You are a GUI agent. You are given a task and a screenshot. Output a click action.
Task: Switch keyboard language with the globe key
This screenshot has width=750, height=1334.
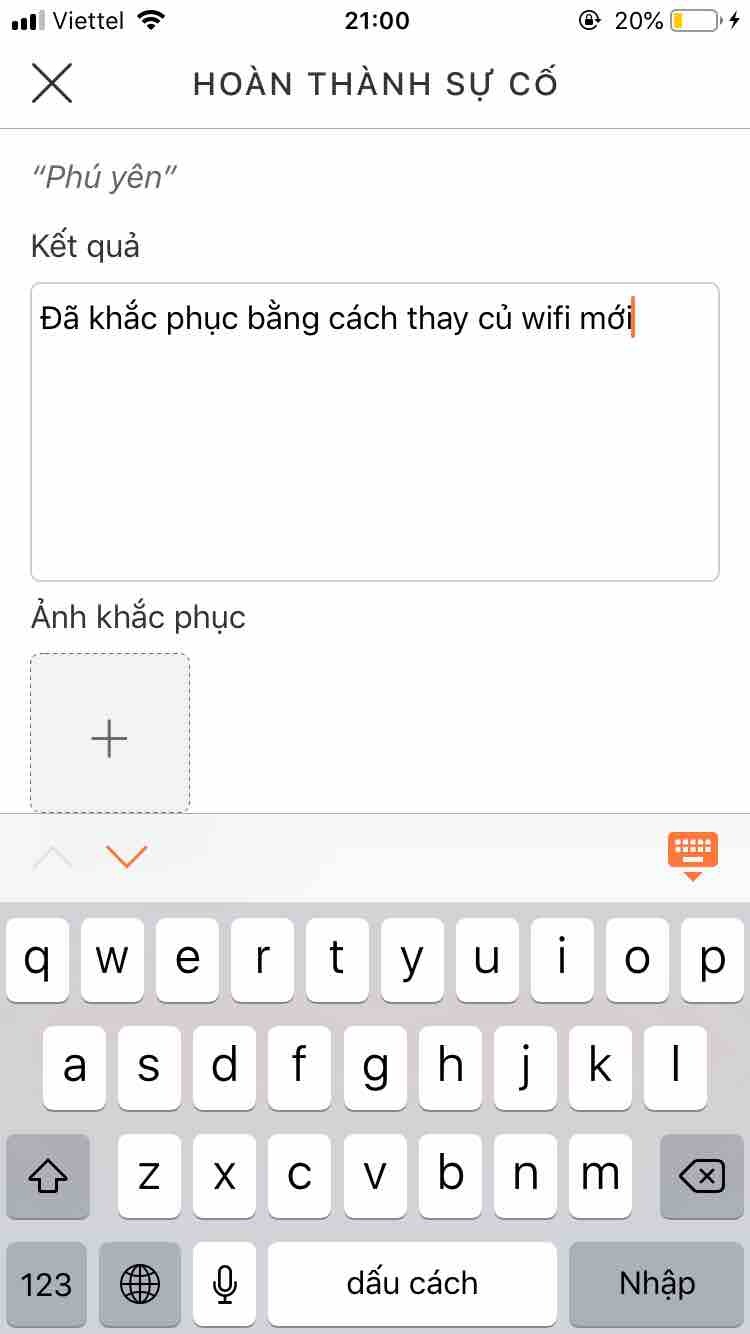click(139, 1284)
